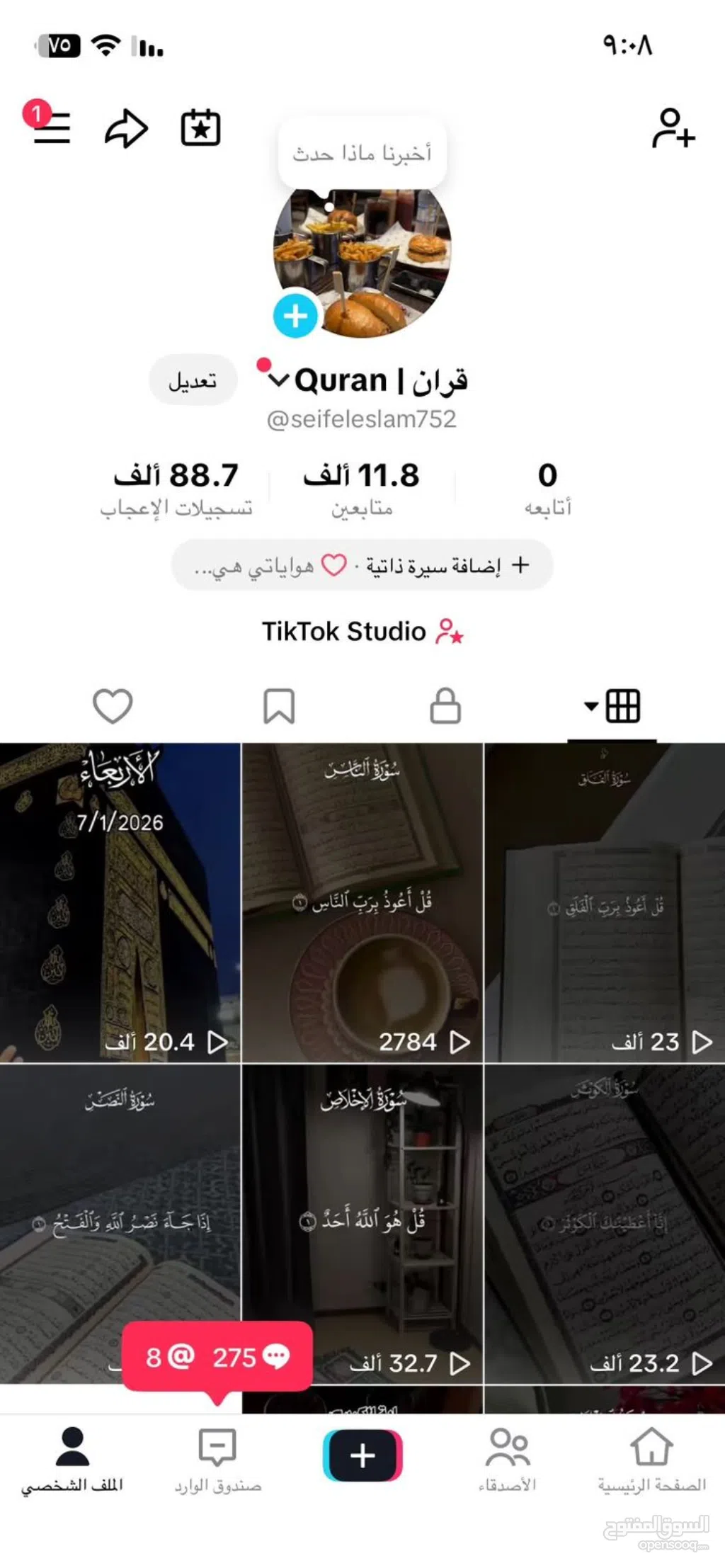Tap إضافة سيرة ذاتية to add a bio
This screenshot has height=1568, width=725.
point(446,565)
